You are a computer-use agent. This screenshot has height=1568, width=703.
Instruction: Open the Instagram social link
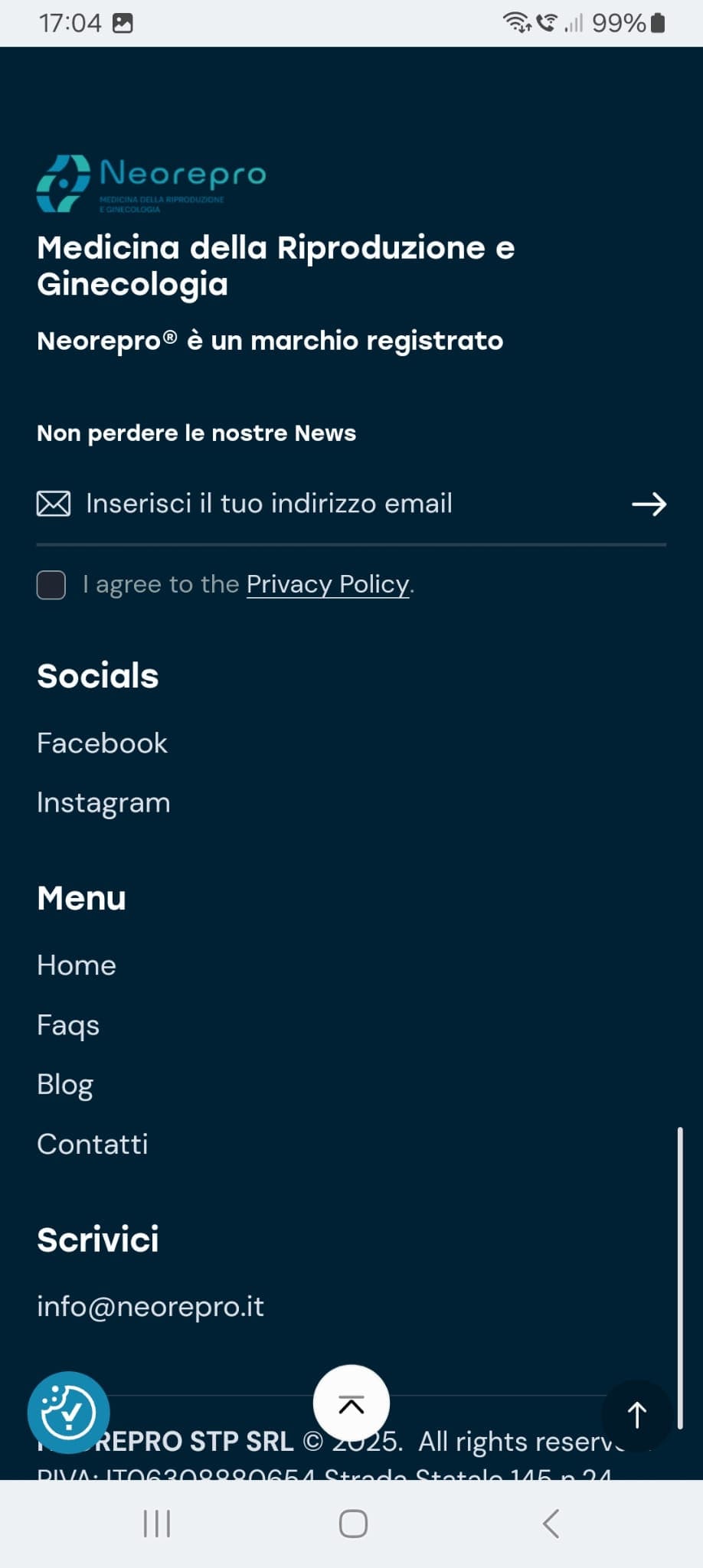(x=103, y=803)
